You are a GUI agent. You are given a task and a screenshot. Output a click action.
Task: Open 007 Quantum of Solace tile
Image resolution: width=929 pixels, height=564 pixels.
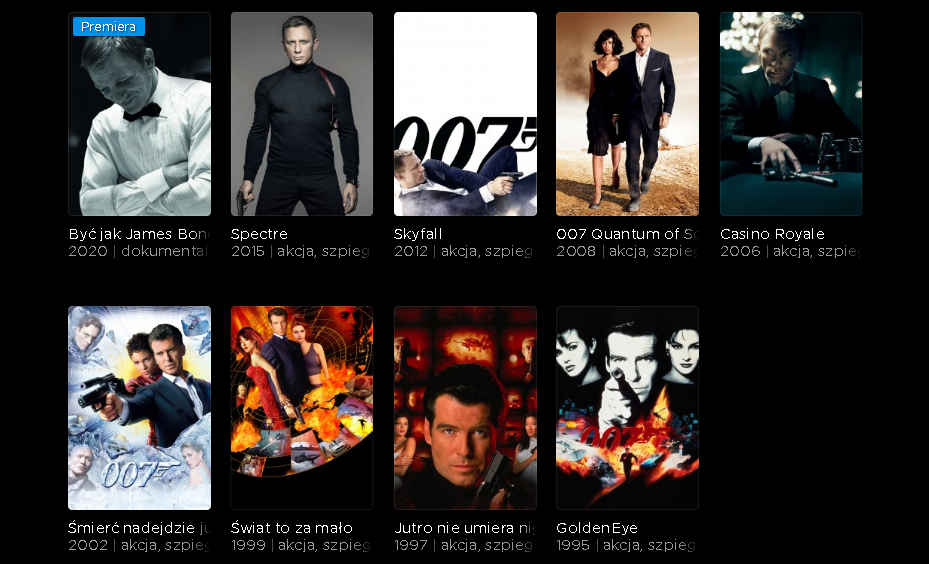point(627,114)
